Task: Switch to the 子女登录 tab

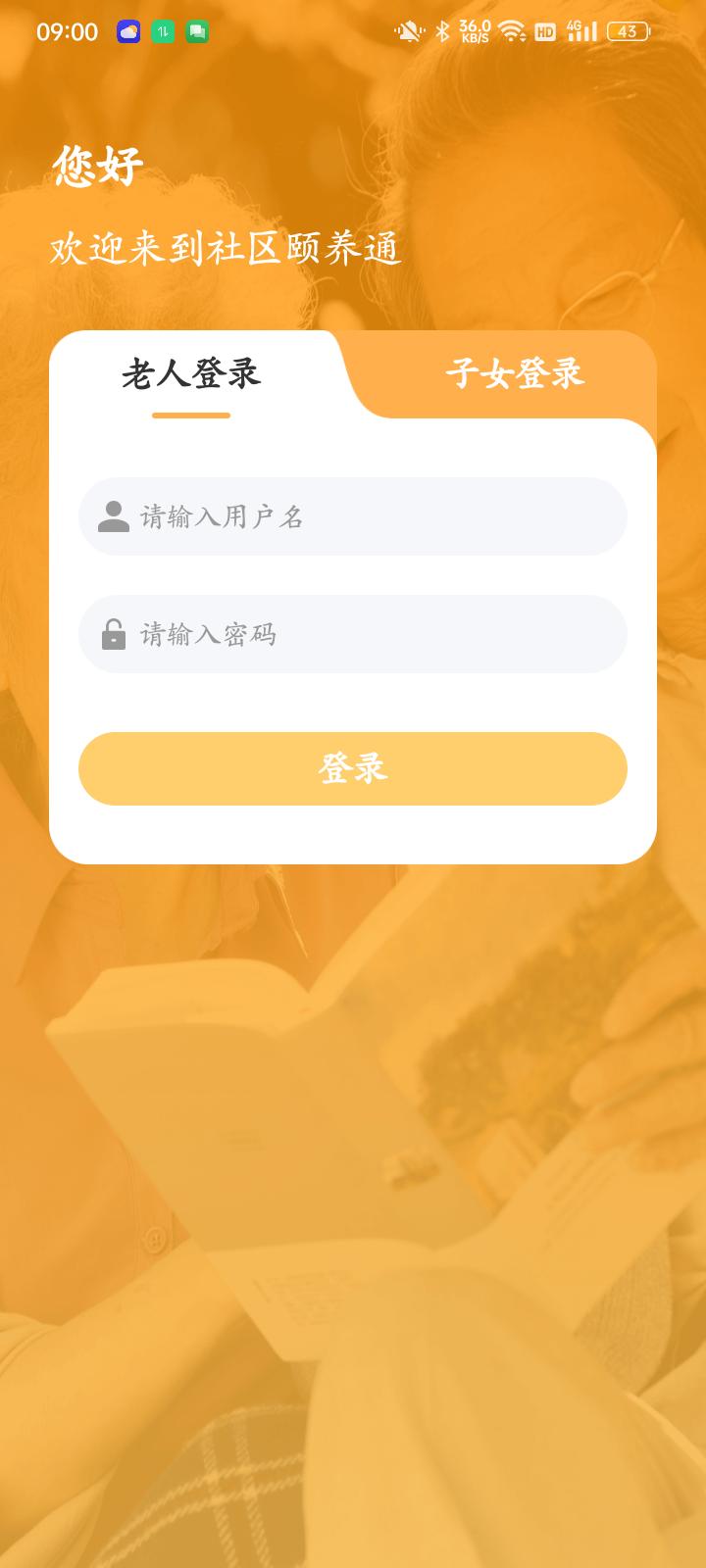Action: point(515,374)
